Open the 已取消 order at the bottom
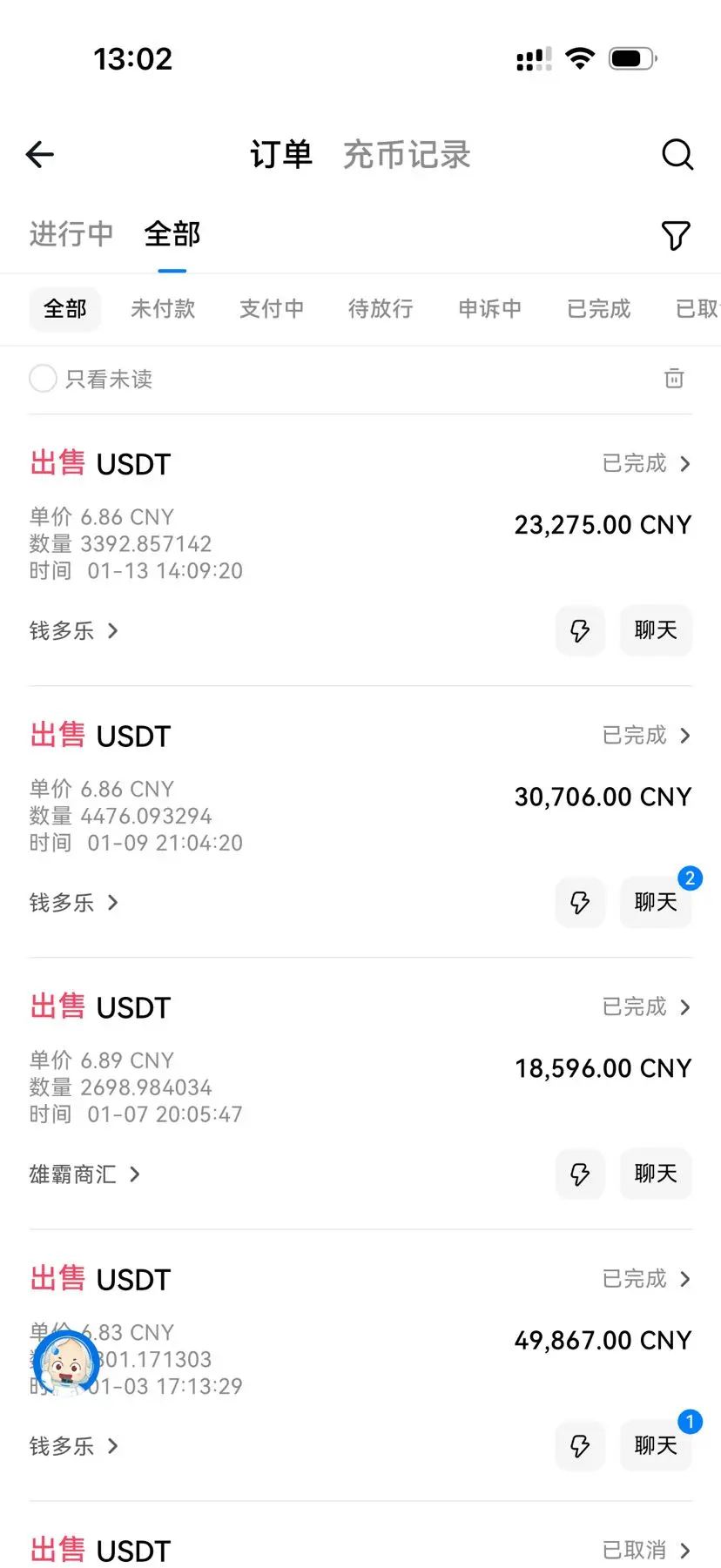 click(646, 1550)
